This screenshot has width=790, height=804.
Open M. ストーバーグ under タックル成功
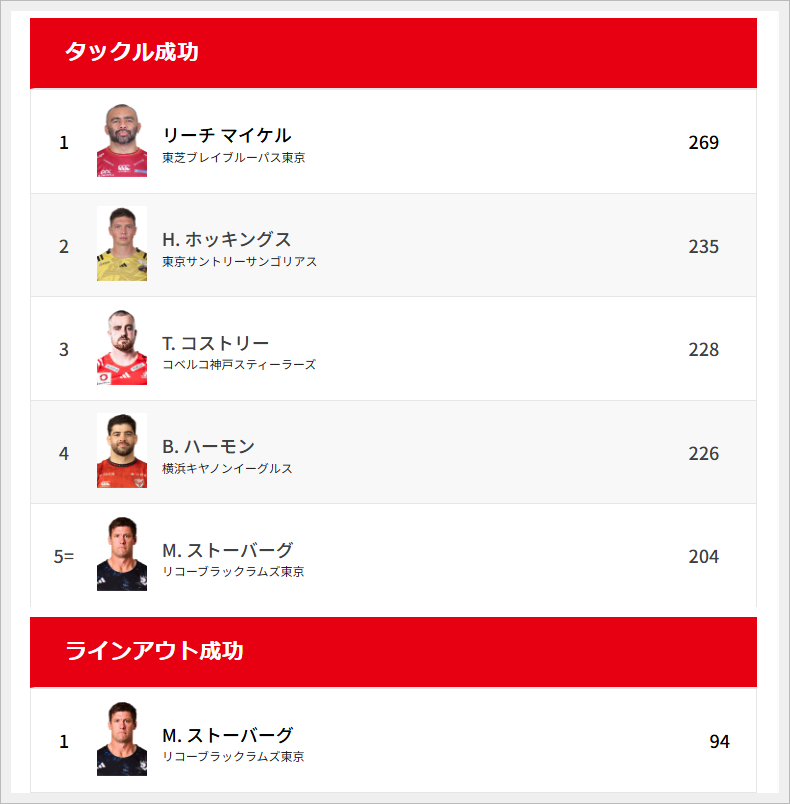227,550
